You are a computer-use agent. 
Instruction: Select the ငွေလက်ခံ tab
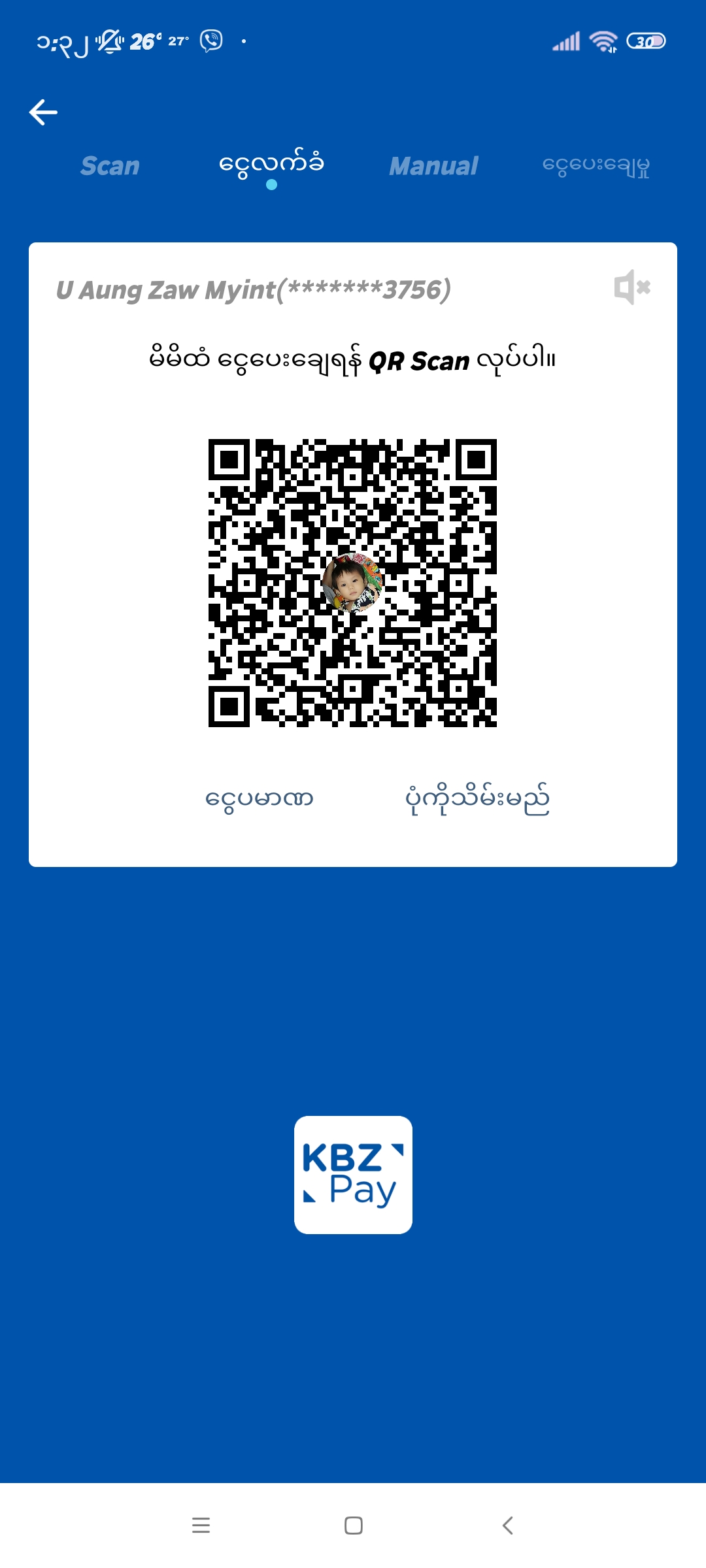pyautogui.click(x=271, y=165)
